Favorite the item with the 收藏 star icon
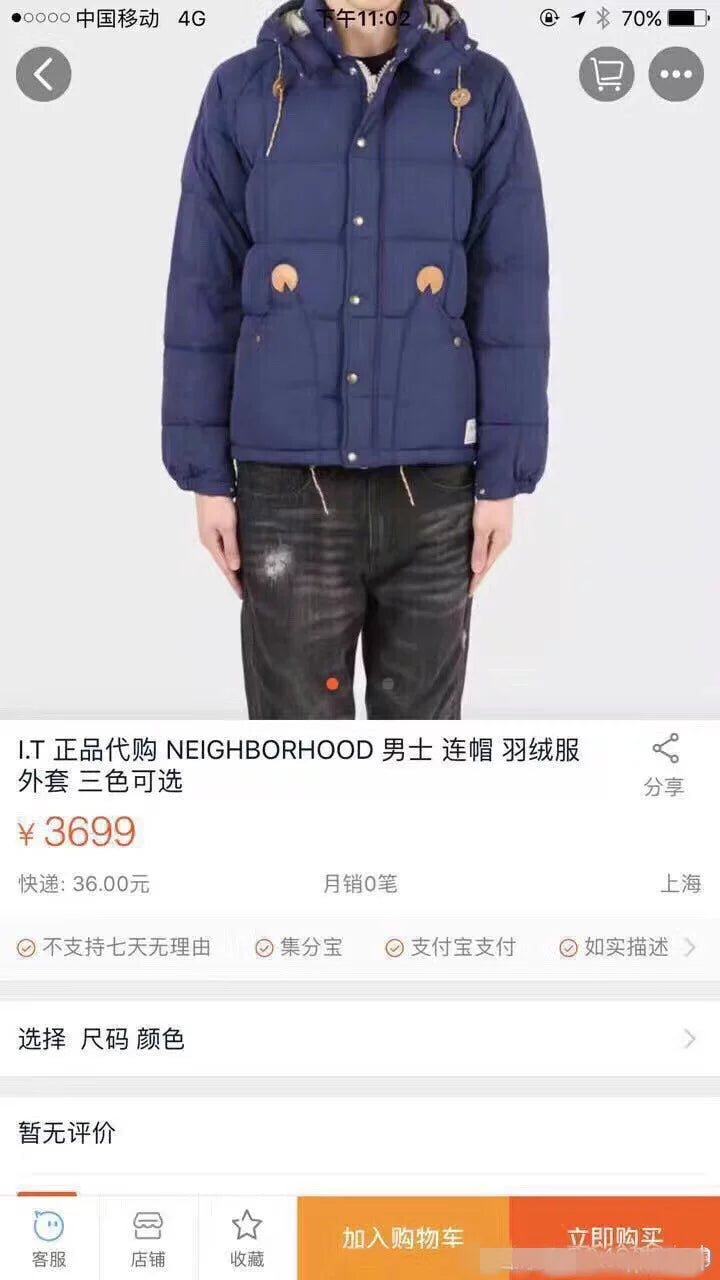Viewport: 720px width, 1280px height. (x=247, y=1233)
